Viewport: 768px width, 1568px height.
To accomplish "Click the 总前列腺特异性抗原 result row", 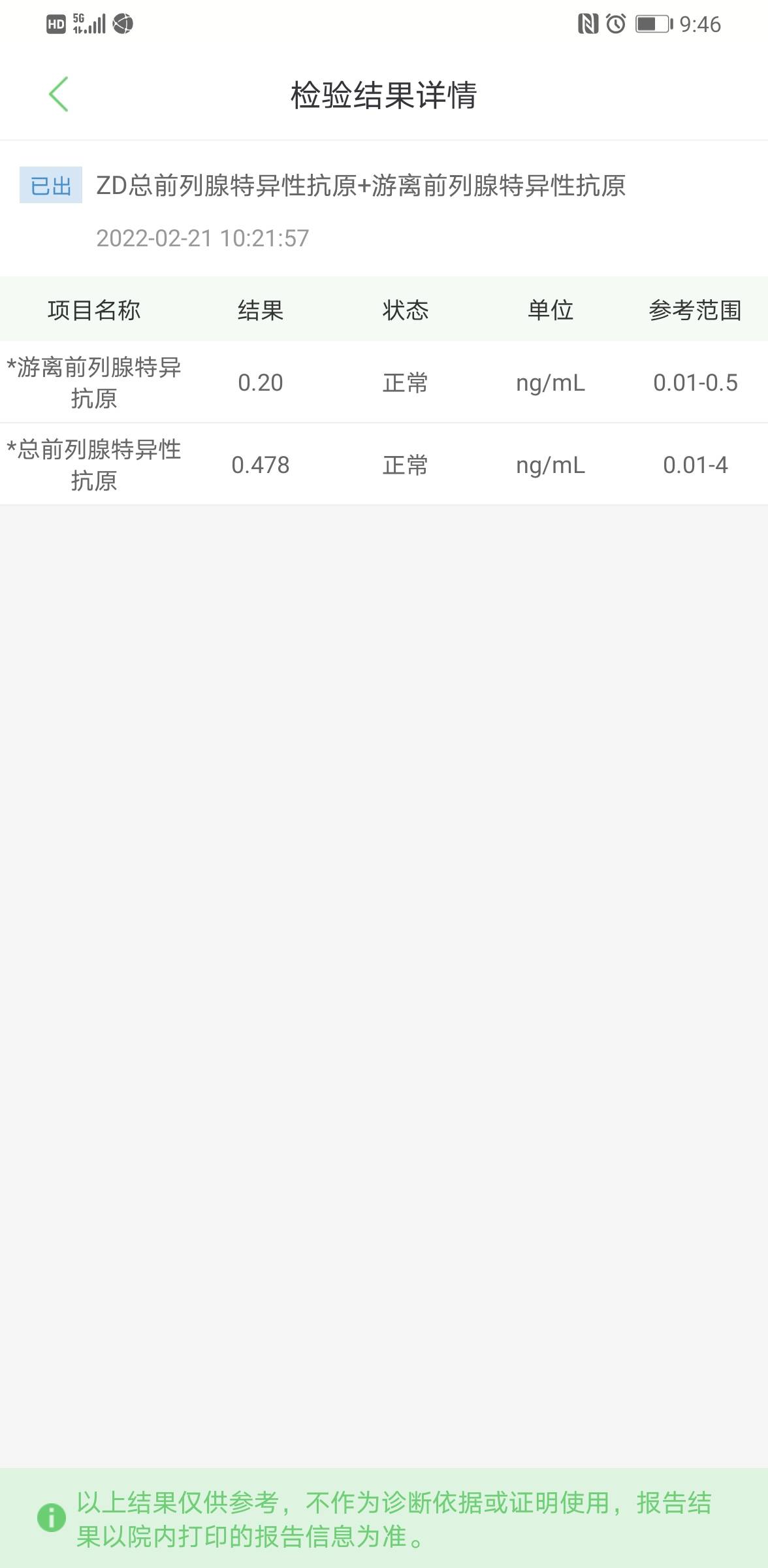I will pos(384,465).
